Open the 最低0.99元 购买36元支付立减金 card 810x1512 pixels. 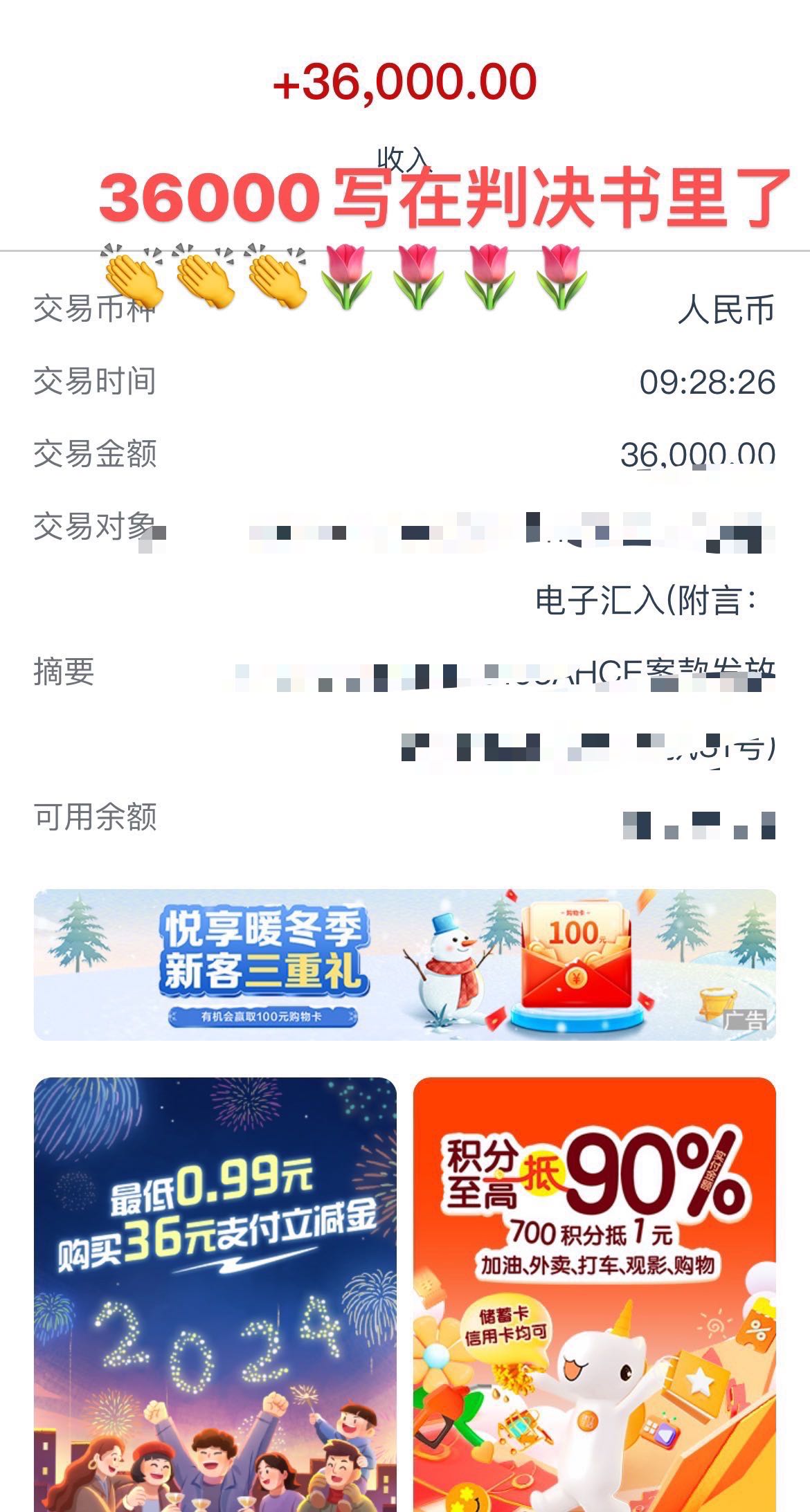pyautogui.click(x=215, y=1294)
